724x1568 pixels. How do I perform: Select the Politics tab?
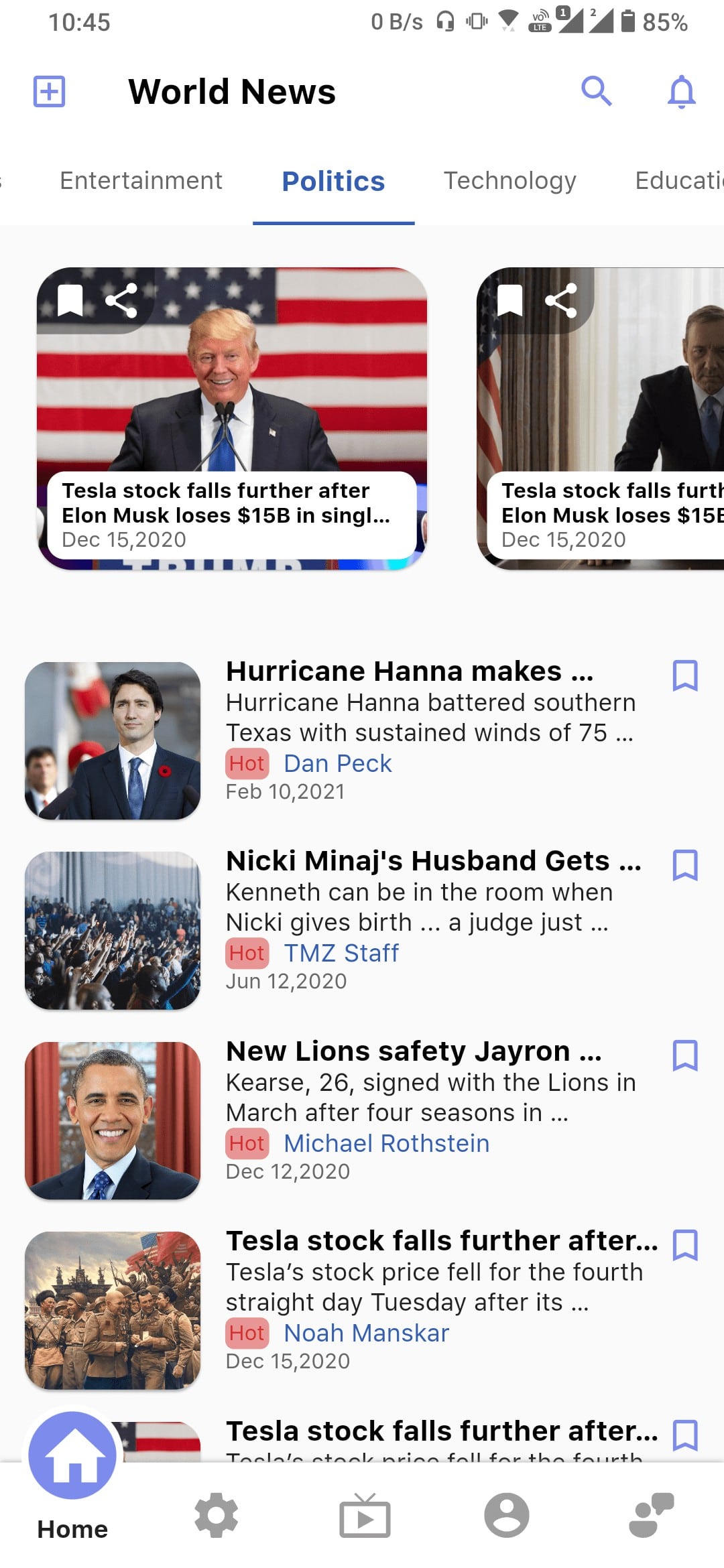click(x=333, y=182)
